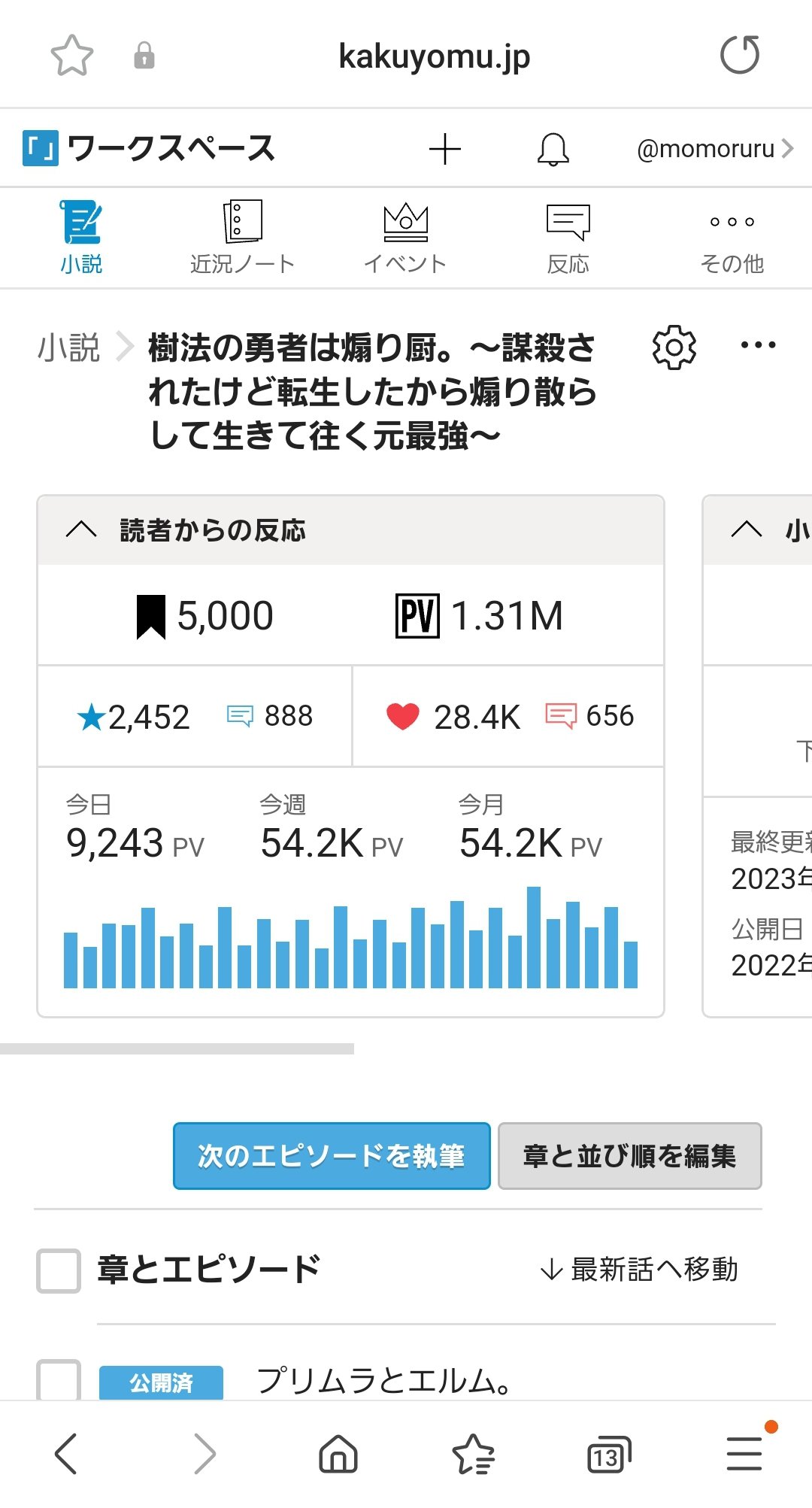Go back to 小説 via breadcrumb
Viewport: 812px width, 1508px height.
(68, 347)
